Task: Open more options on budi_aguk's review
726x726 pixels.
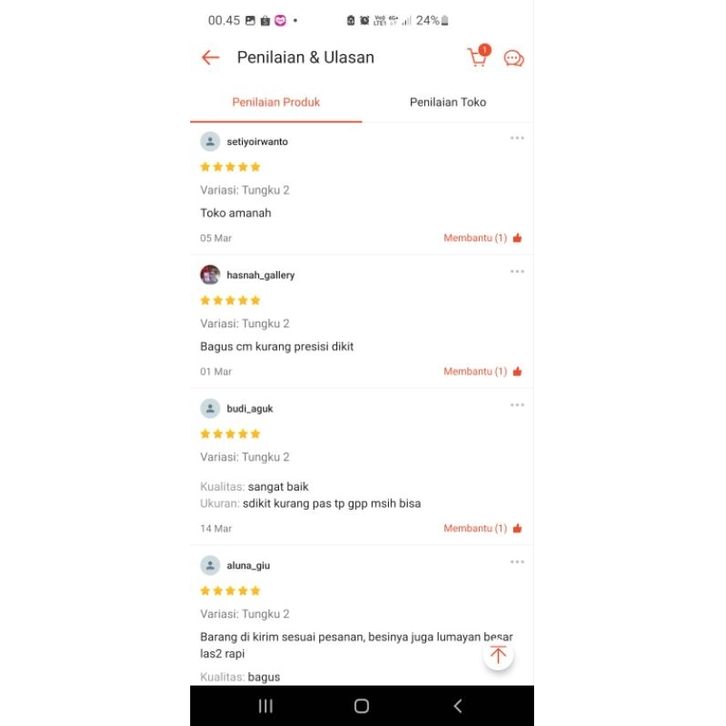Action: pos(517,405)
